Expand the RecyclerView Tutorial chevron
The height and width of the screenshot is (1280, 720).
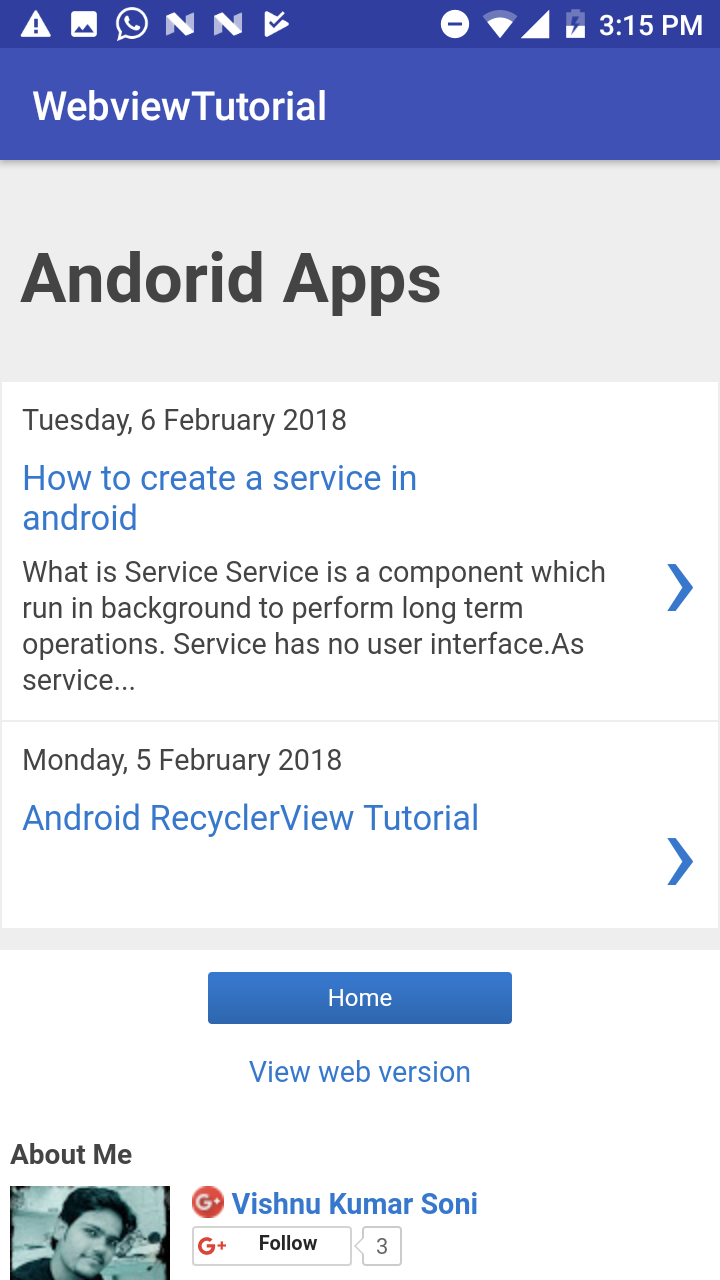(x=679, y=861)
